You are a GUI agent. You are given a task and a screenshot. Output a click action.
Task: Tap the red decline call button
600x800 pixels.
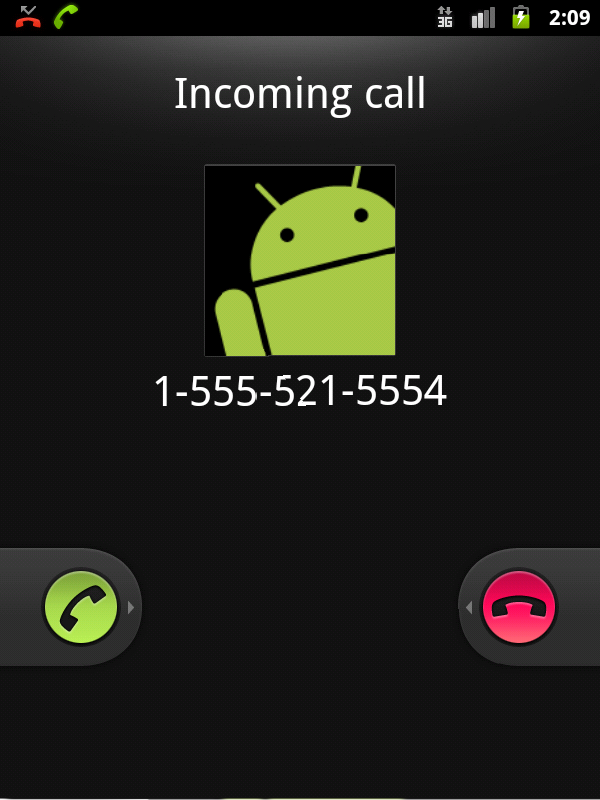click(519, 607)
